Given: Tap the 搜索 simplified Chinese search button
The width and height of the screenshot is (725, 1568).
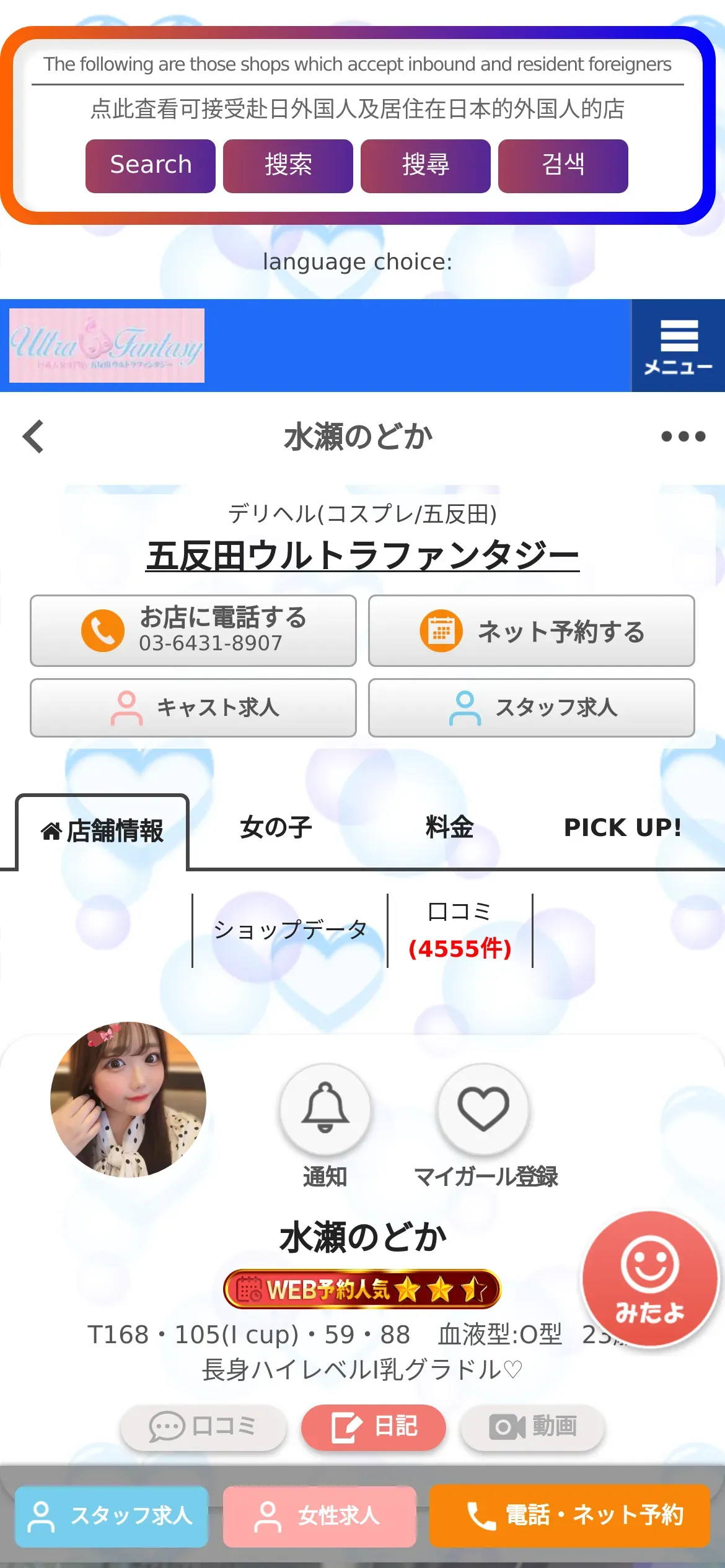Looking at the screenshot, I should point(288,165).
